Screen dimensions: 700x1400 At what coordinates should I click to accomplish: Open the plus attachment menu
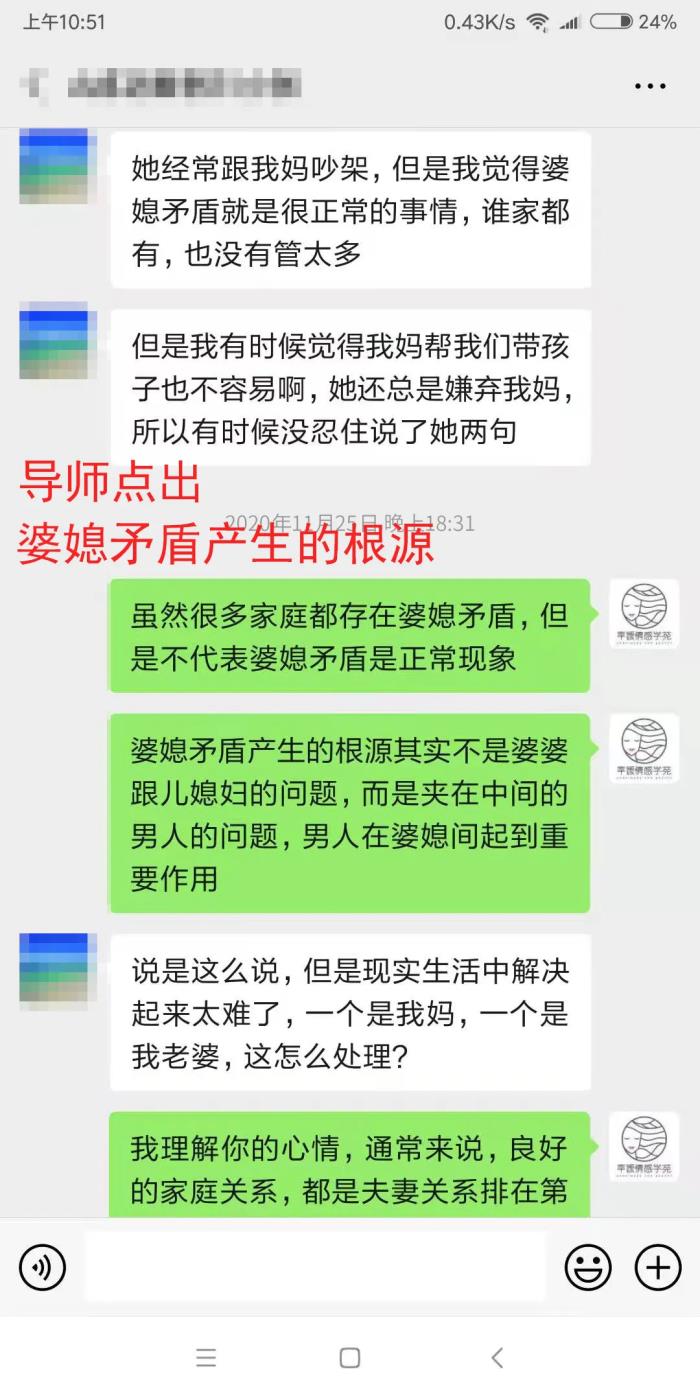(x=658, y=1268)
